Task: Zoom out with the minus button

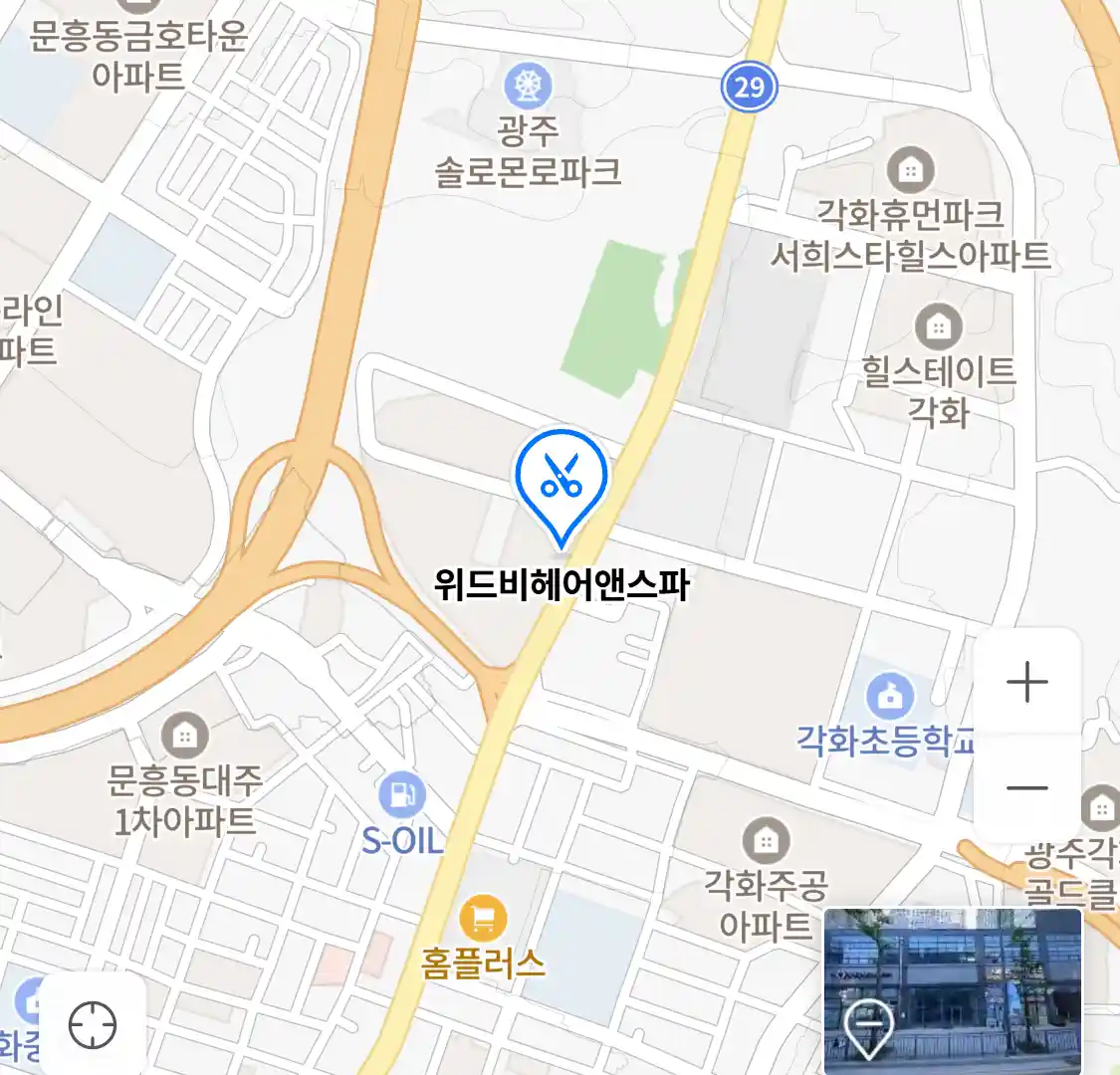Action: point(1026,787)
